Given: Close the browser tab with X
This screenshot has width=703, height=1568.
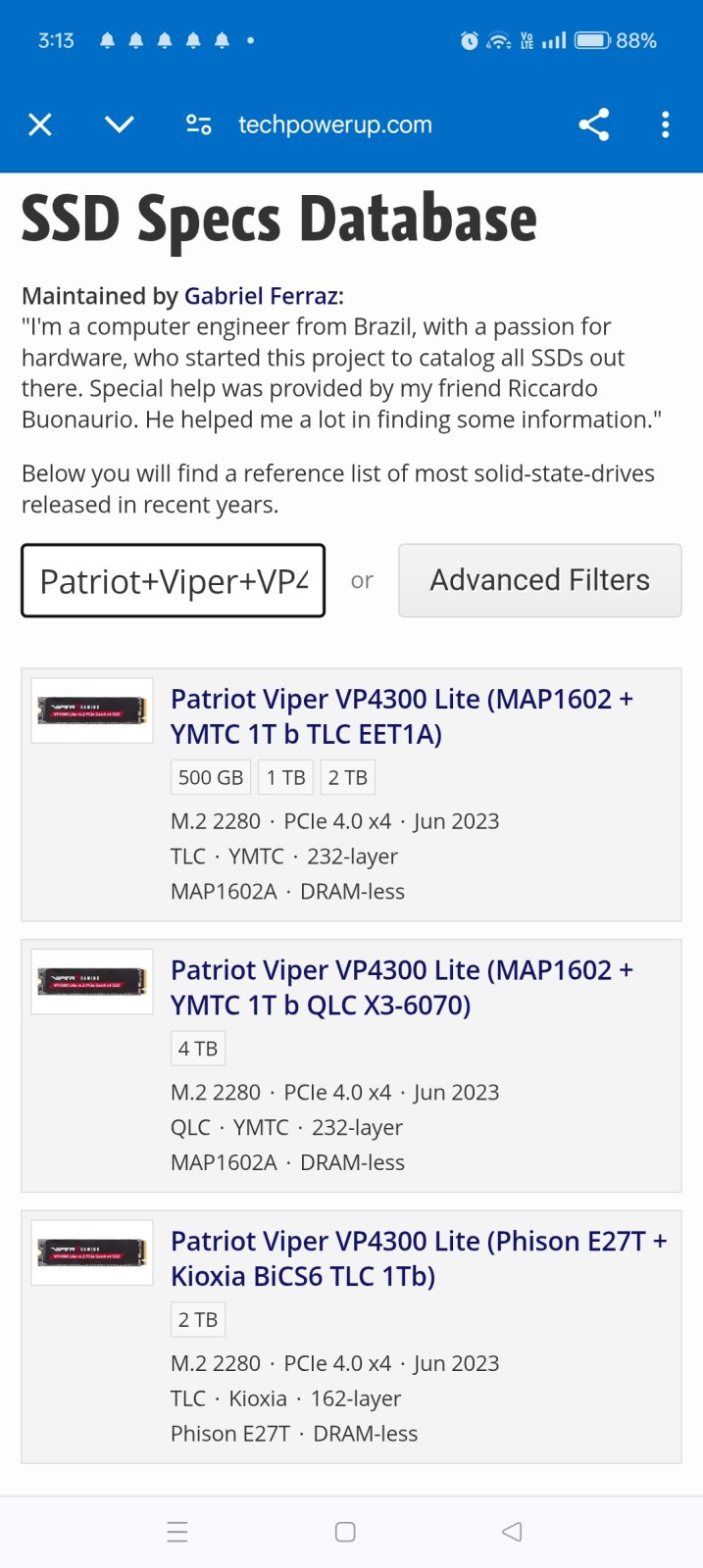Looking at the screenshot, I should coord(40,124).
